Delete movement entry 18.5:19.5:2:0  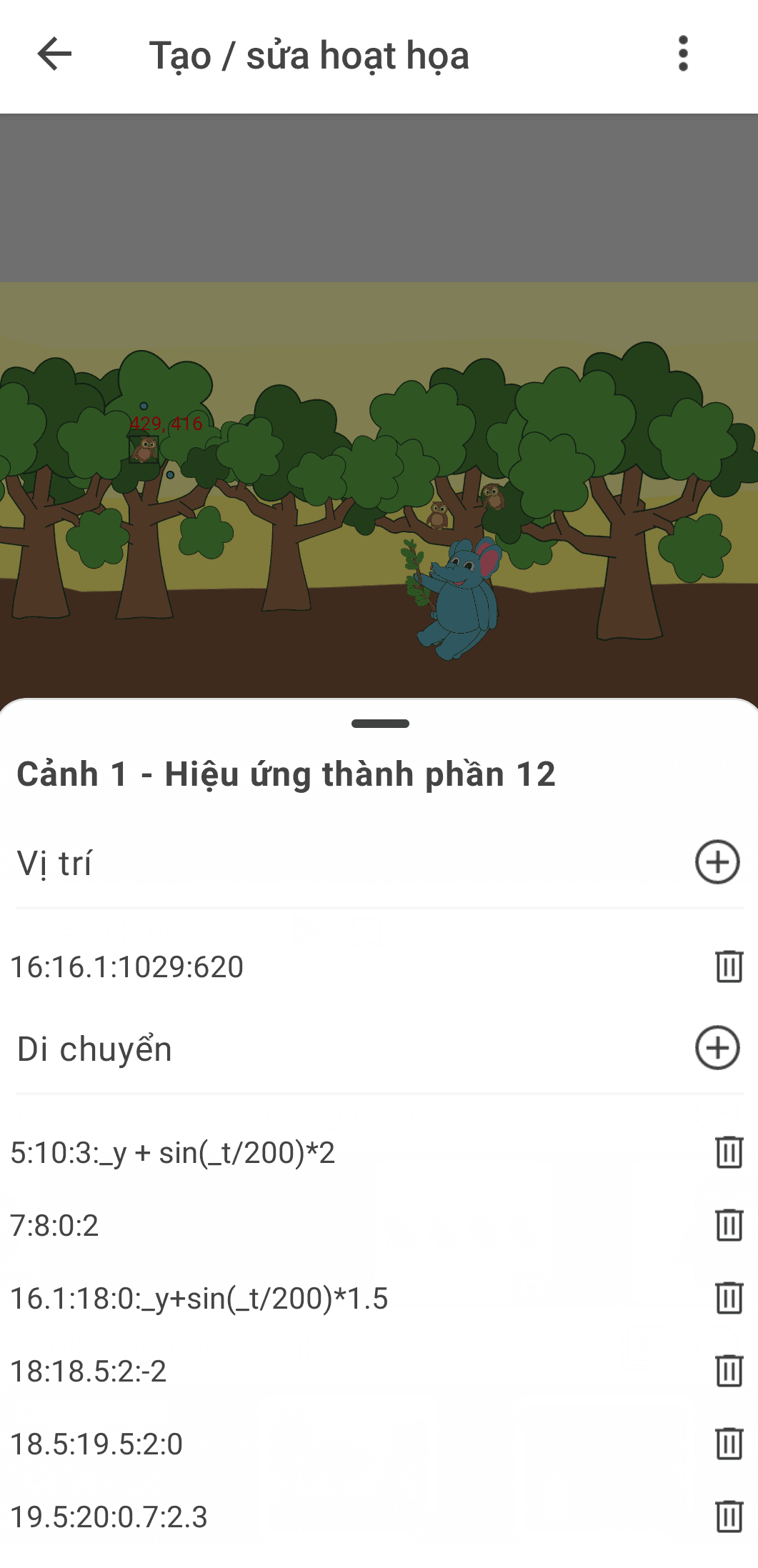click(x=729, y=1444)
